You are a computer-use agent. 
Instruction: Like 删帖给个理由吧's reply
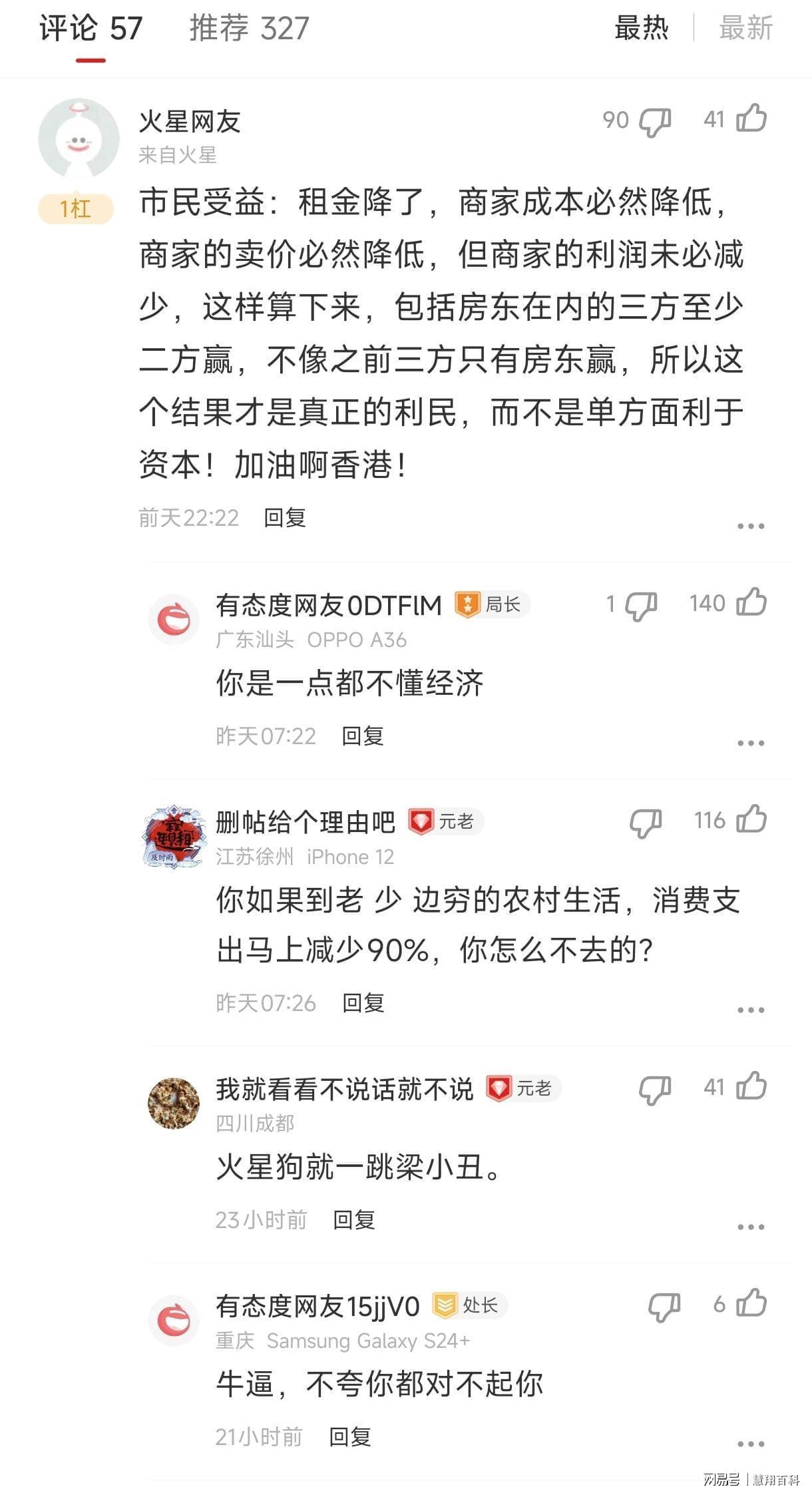point(751,820)
